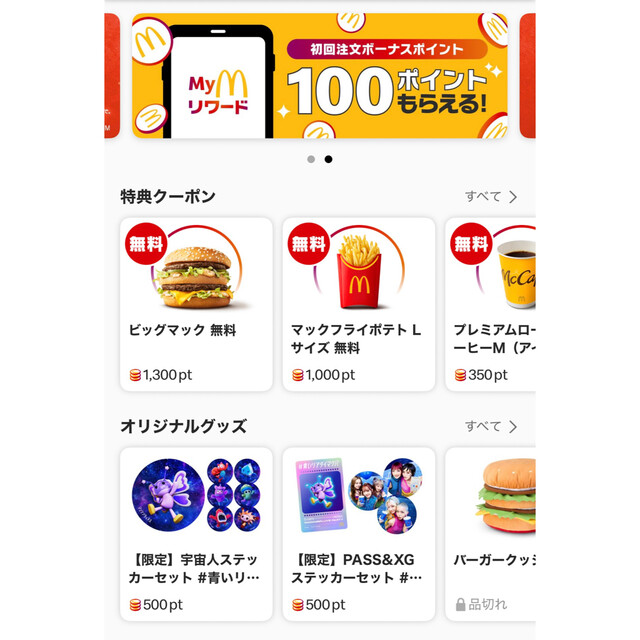Open the ビッグマック 無料 coupon card

[196, 303]
